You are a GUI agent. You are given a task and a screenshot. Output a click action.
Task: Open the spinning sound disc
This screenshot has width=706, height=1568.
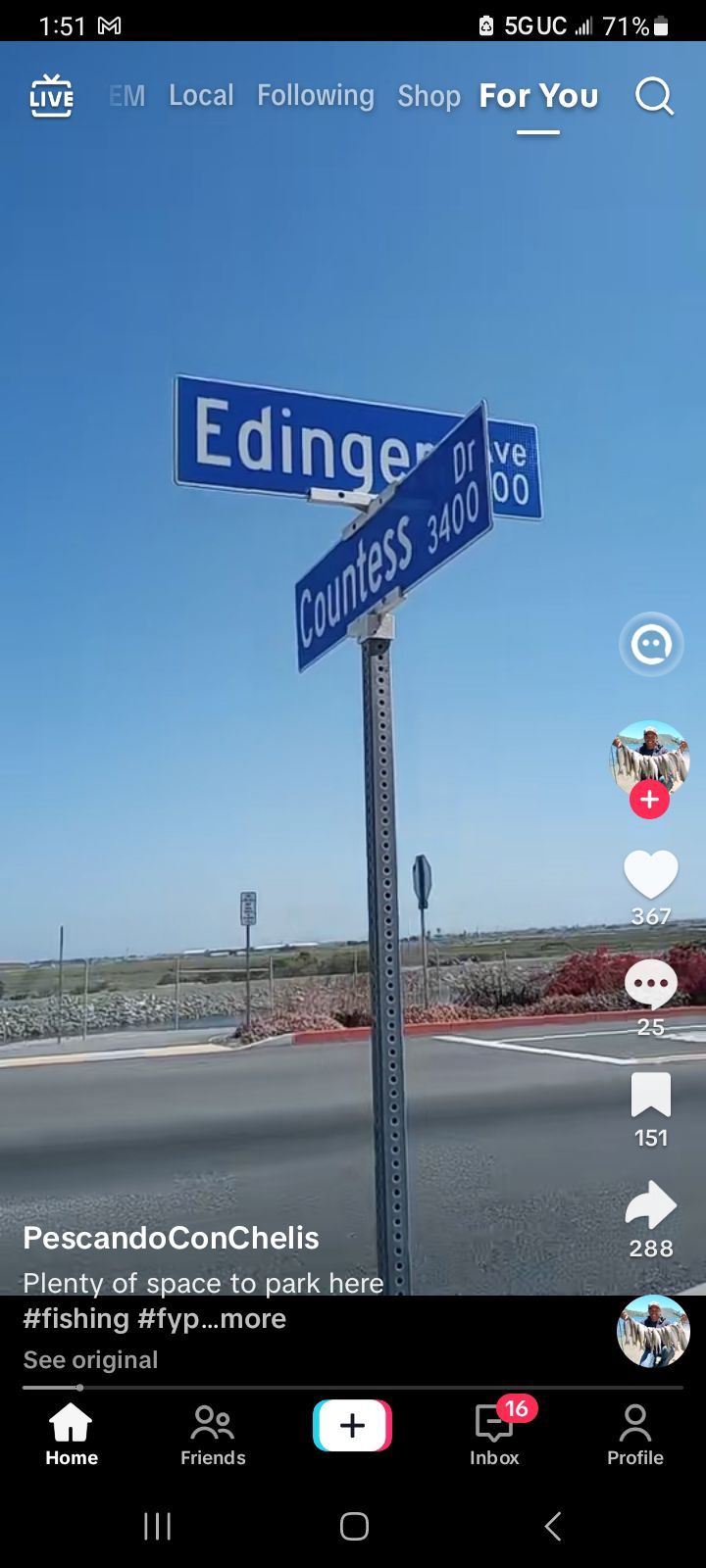653,1331
